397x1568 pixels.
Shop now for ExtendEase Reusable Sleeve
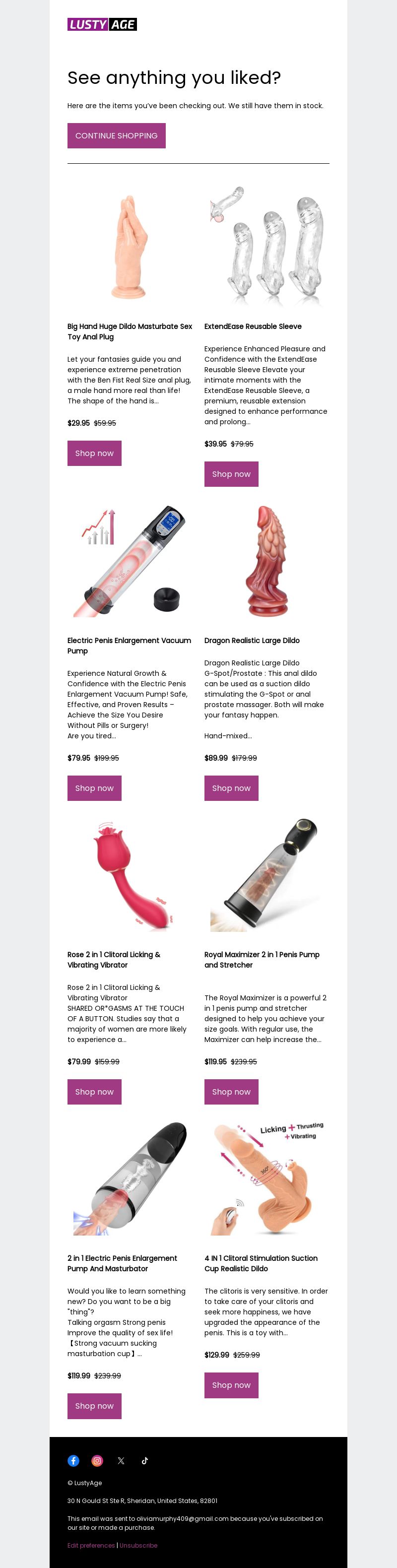[x=231, y=473]
